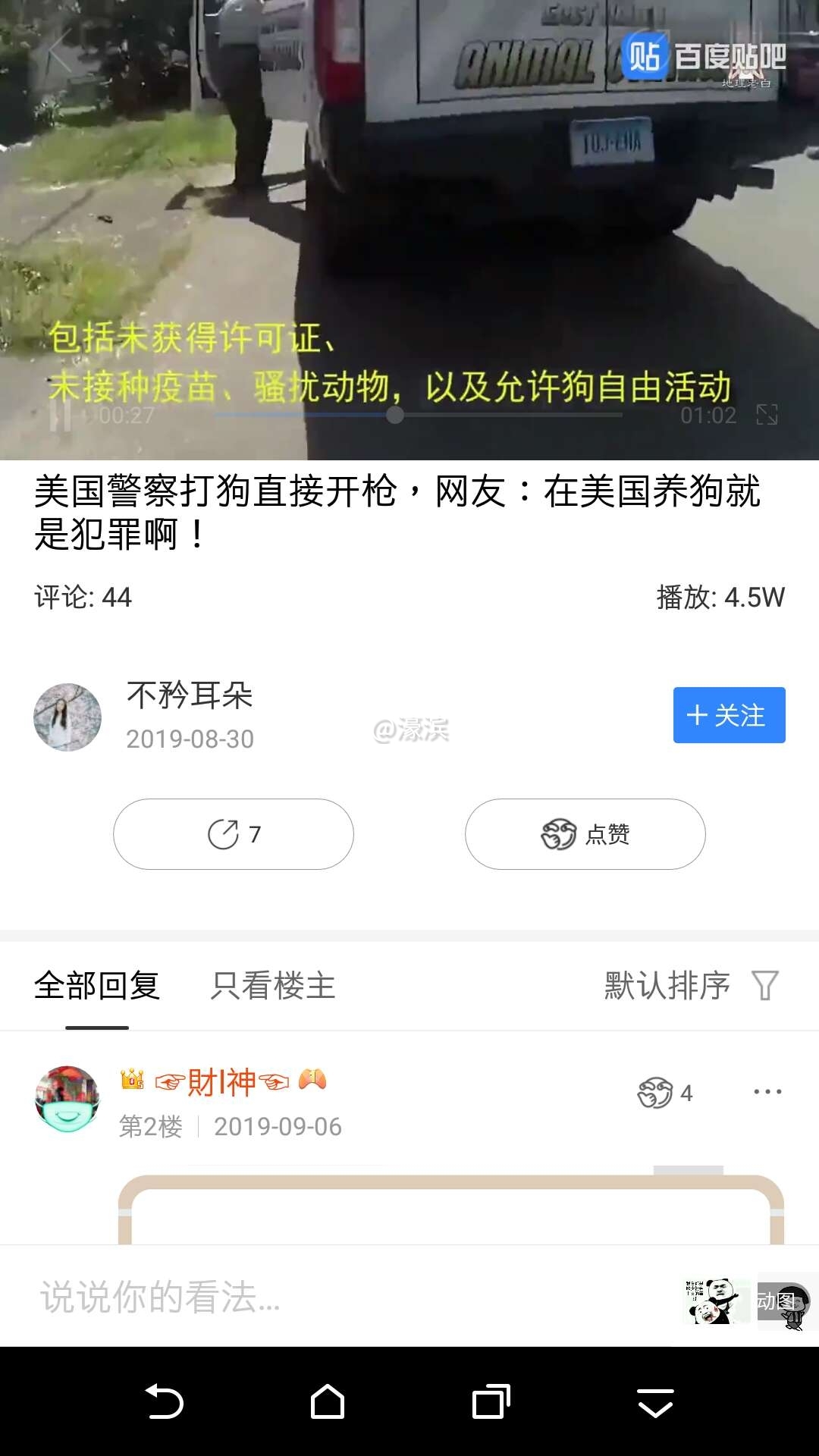Like 財神's 第2楼 comment
Screen dimensions: 819x1456
(x=664, y=1093)
